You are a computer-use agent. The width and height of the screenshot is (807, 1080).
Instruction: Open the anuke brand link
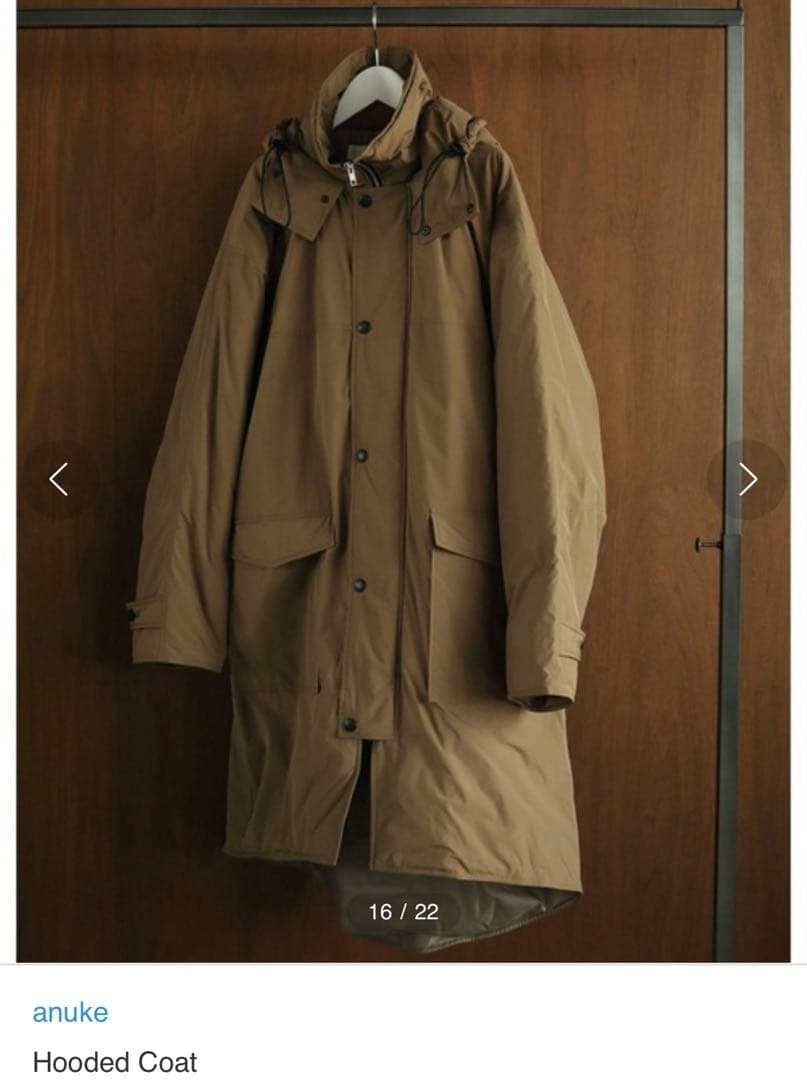pos(70,1012)
